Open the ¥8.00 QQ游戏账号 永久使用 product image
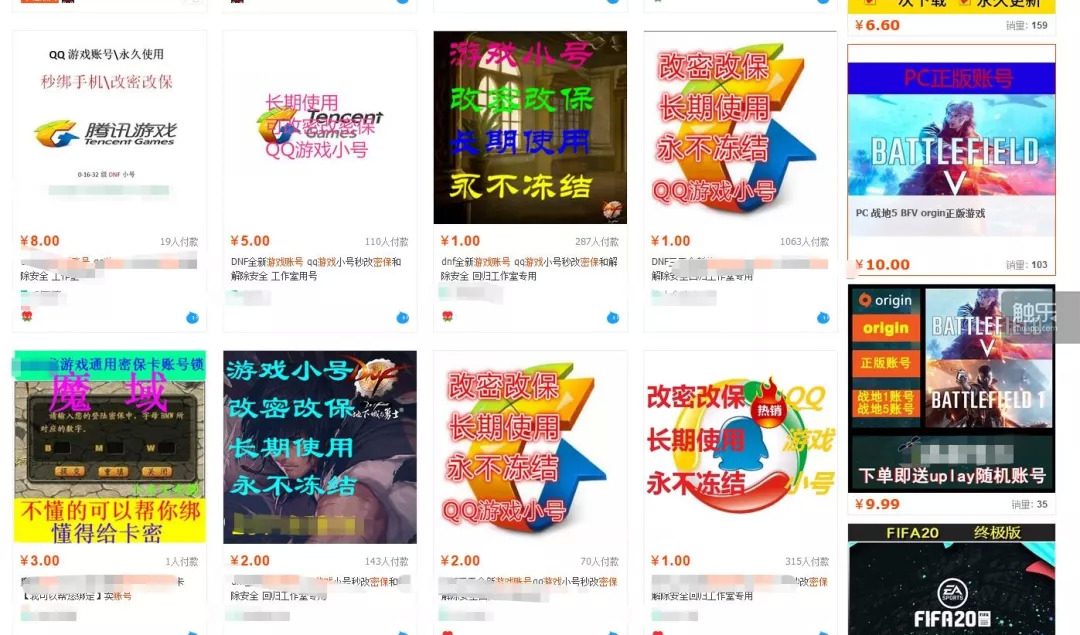Screen dimensions: 1080x635 pyautogui.click(x=110, y=127)
